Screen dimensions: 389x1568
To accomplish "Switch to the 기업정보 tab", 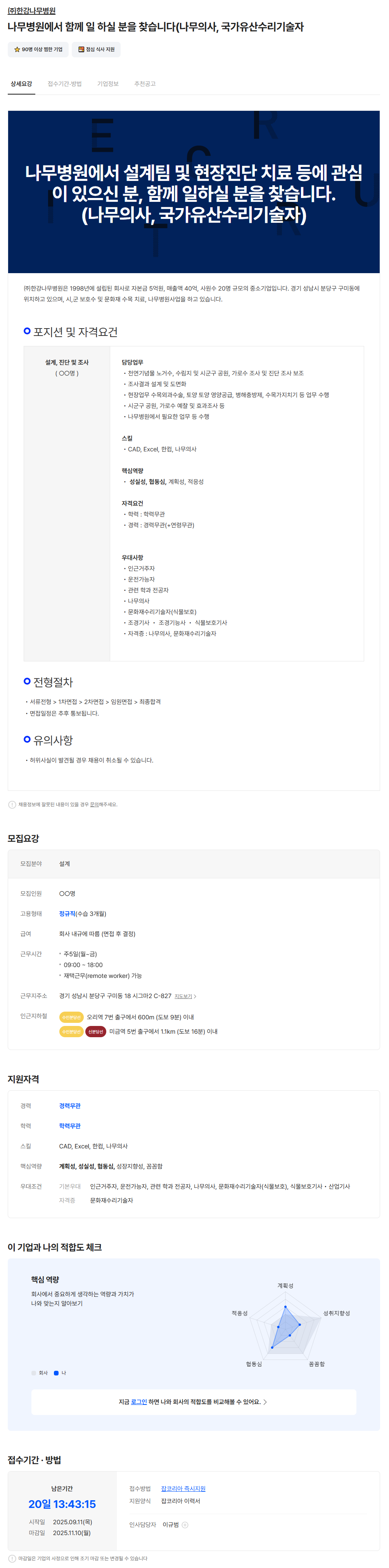I will 108,84.
